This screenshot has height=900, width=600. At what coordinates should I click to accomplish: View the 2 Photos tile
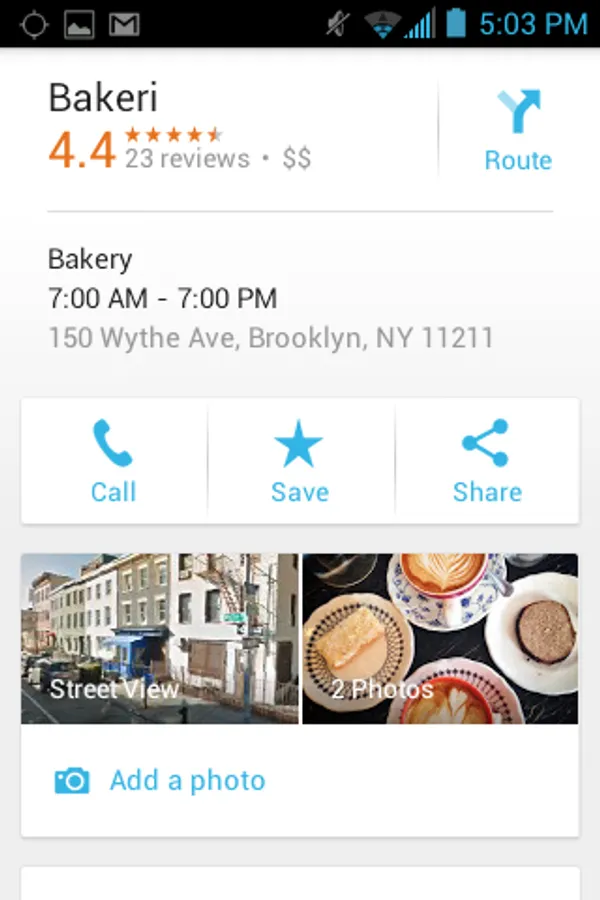coord(440,639)
